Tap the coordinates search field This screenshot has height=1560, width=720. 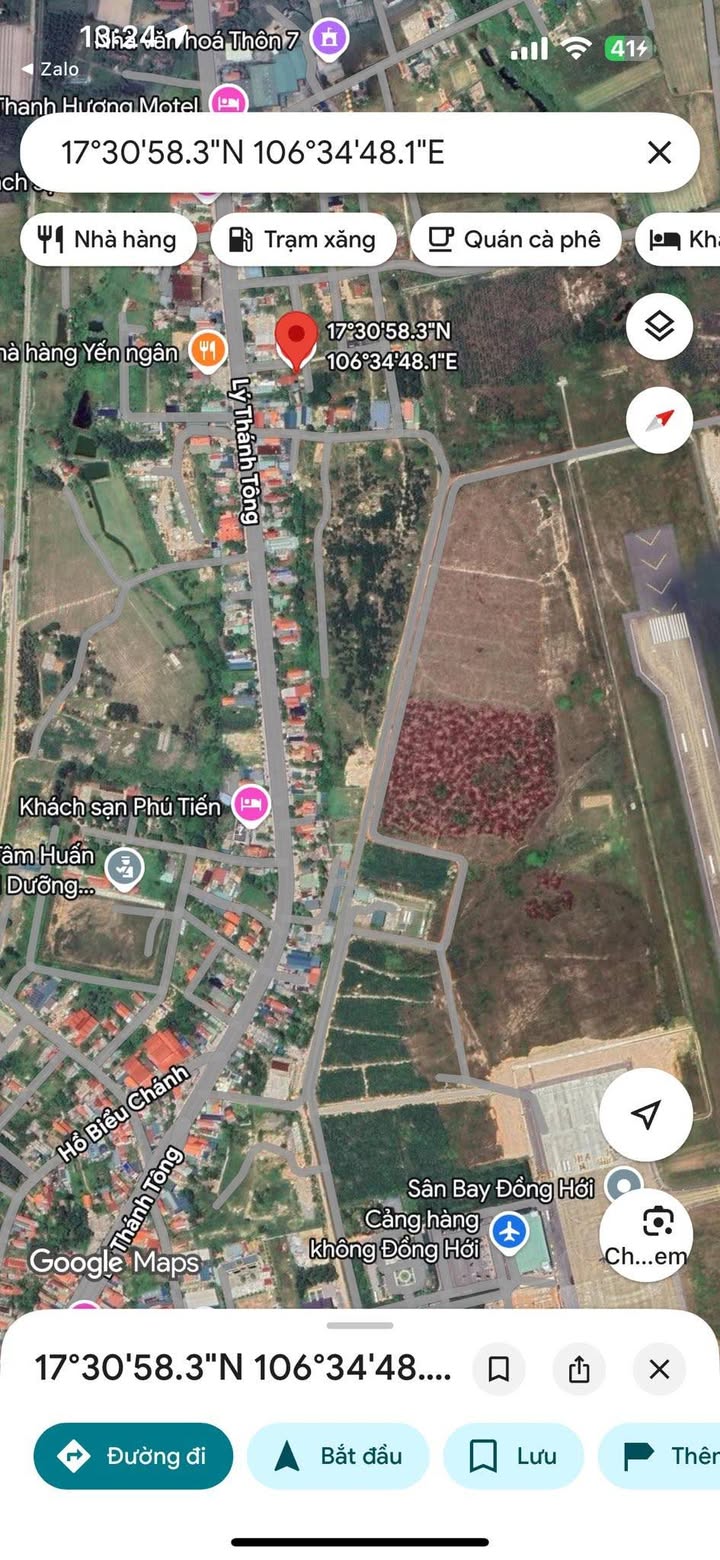330,153
